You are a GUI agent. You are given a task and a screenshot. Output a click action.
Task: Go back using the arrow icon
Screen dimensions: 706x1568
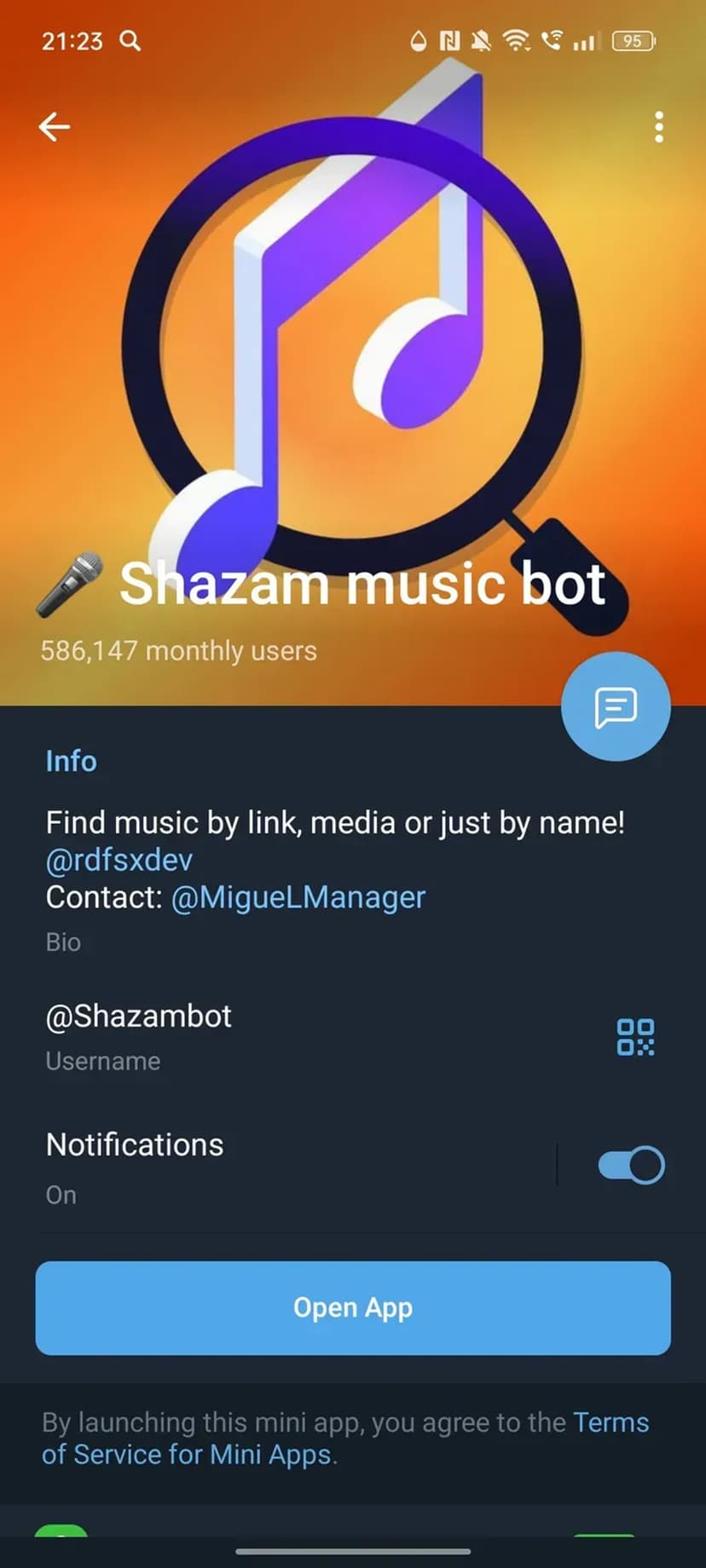[54, 127]
